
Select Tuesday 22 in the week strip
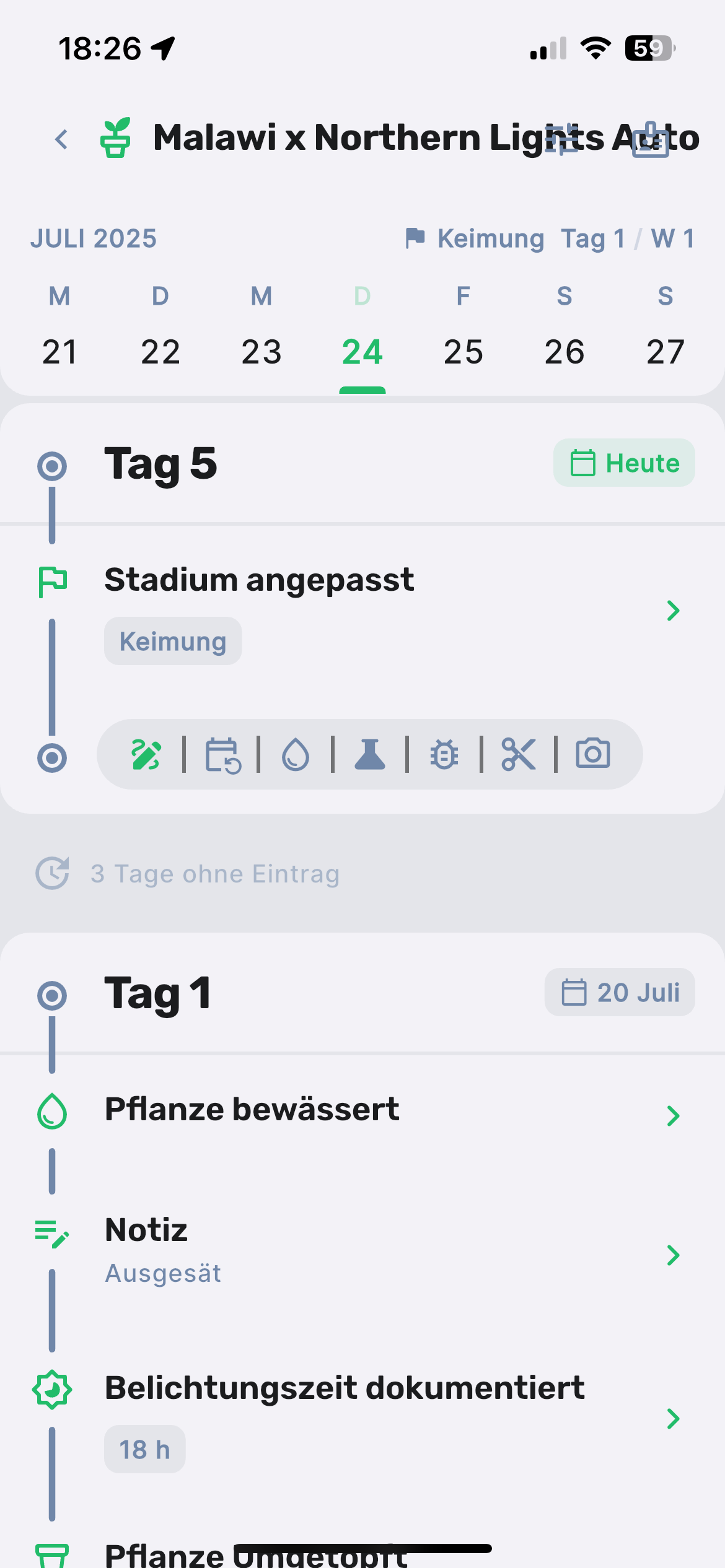[x=160, y=351]
